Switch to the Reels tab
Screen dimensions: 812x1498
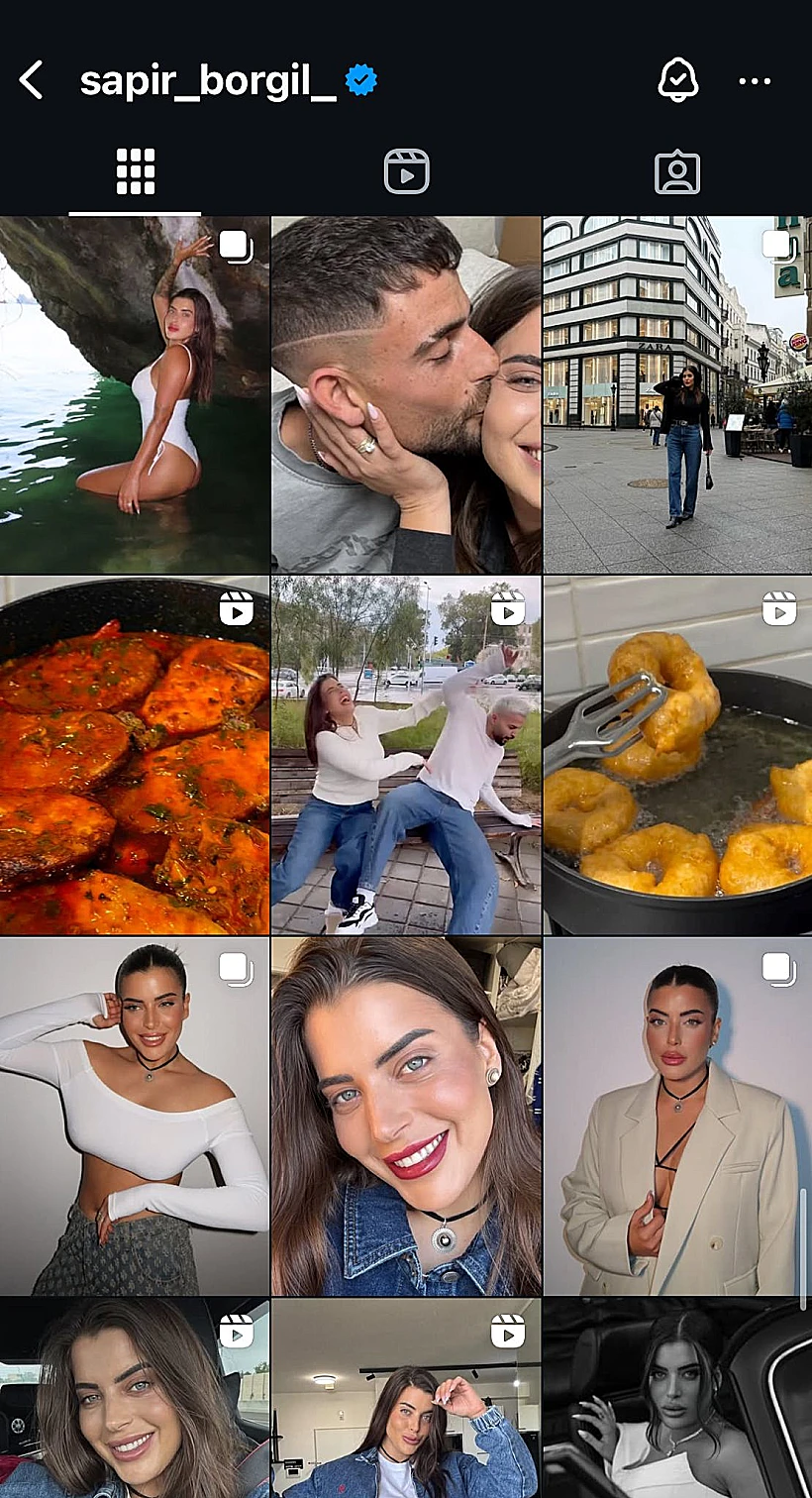click(x=406, y=172)
